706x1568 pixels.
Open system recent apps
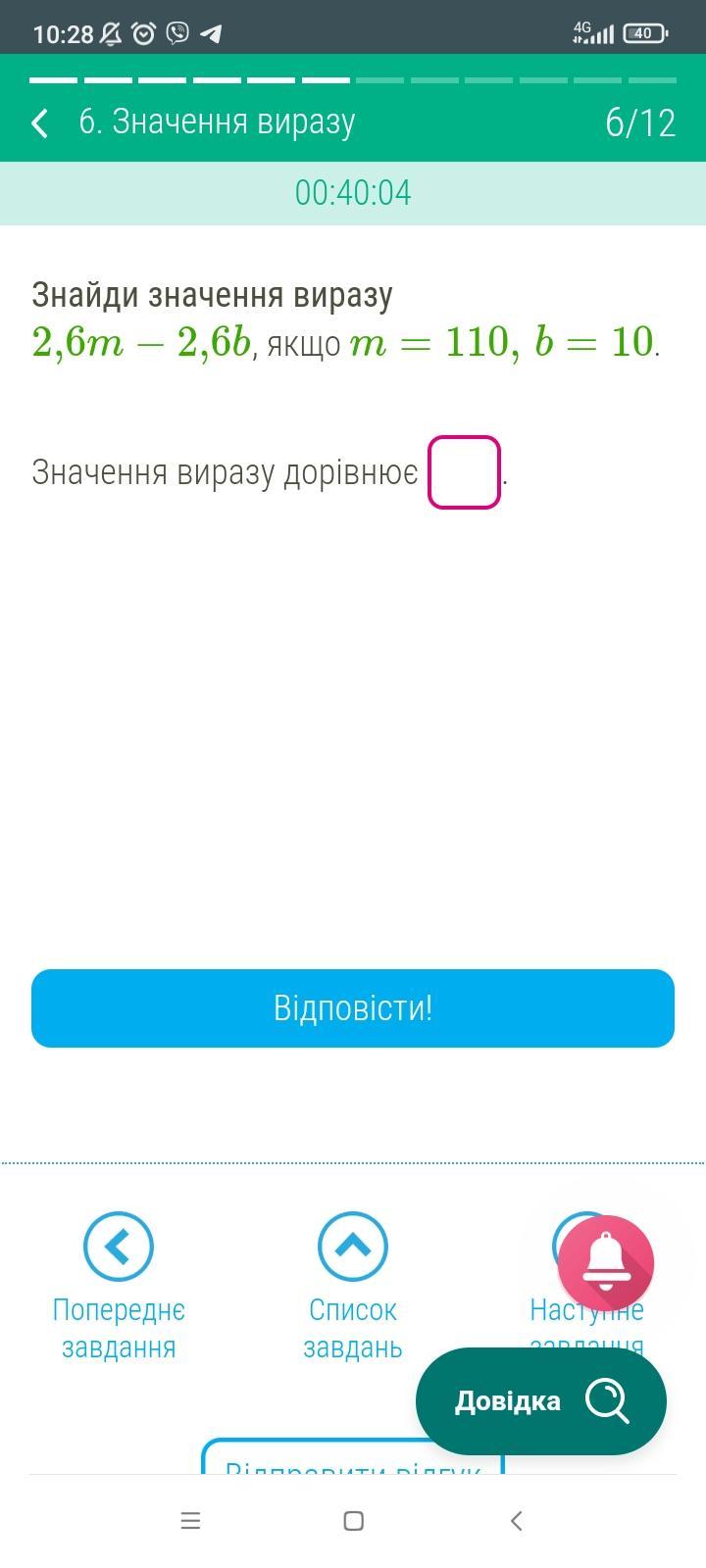point(190,1521)
